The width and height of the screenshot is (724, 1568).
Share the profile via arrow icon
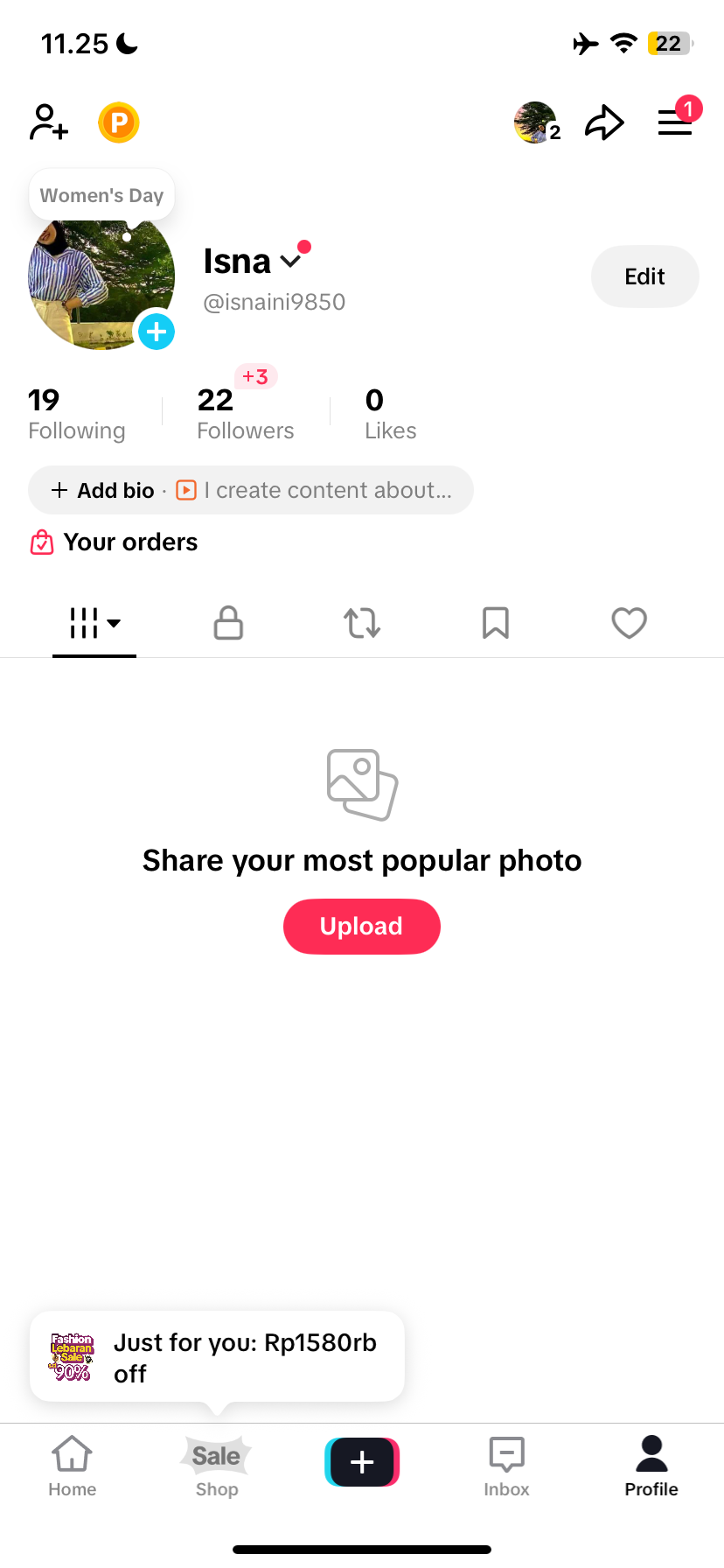(604, 122)
